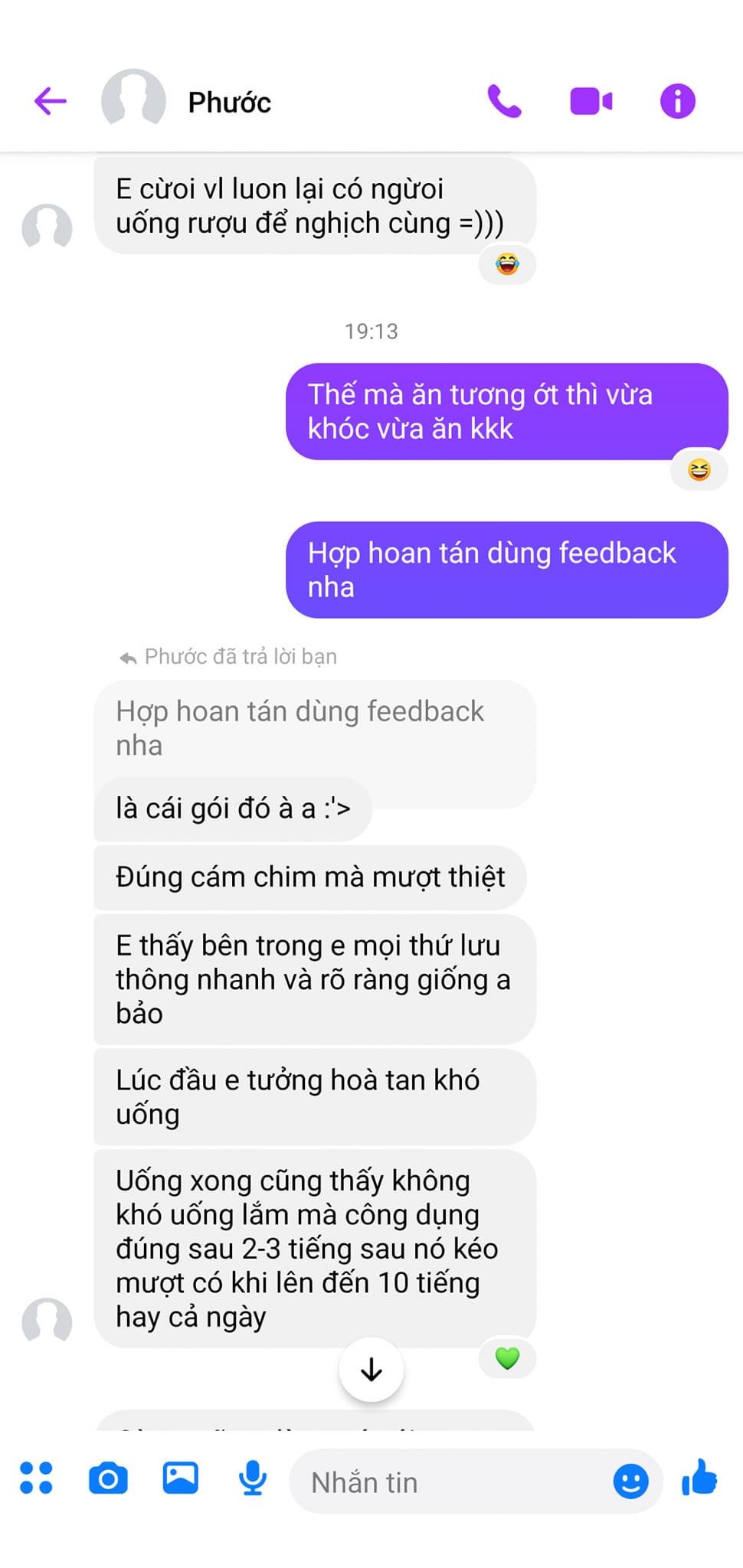Open Phước's profile from the header name

point(230,103)
